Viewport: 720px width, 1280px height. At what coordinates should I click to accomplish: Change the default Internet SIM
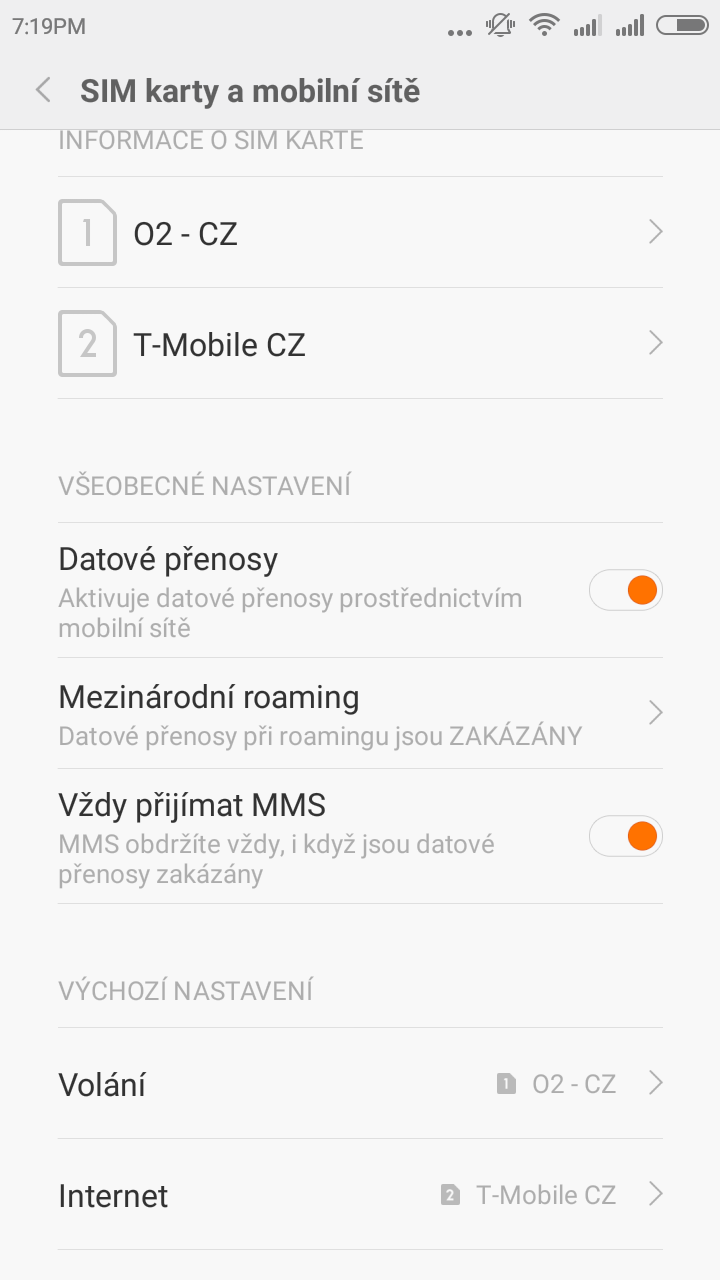(x=360, y=1194)
